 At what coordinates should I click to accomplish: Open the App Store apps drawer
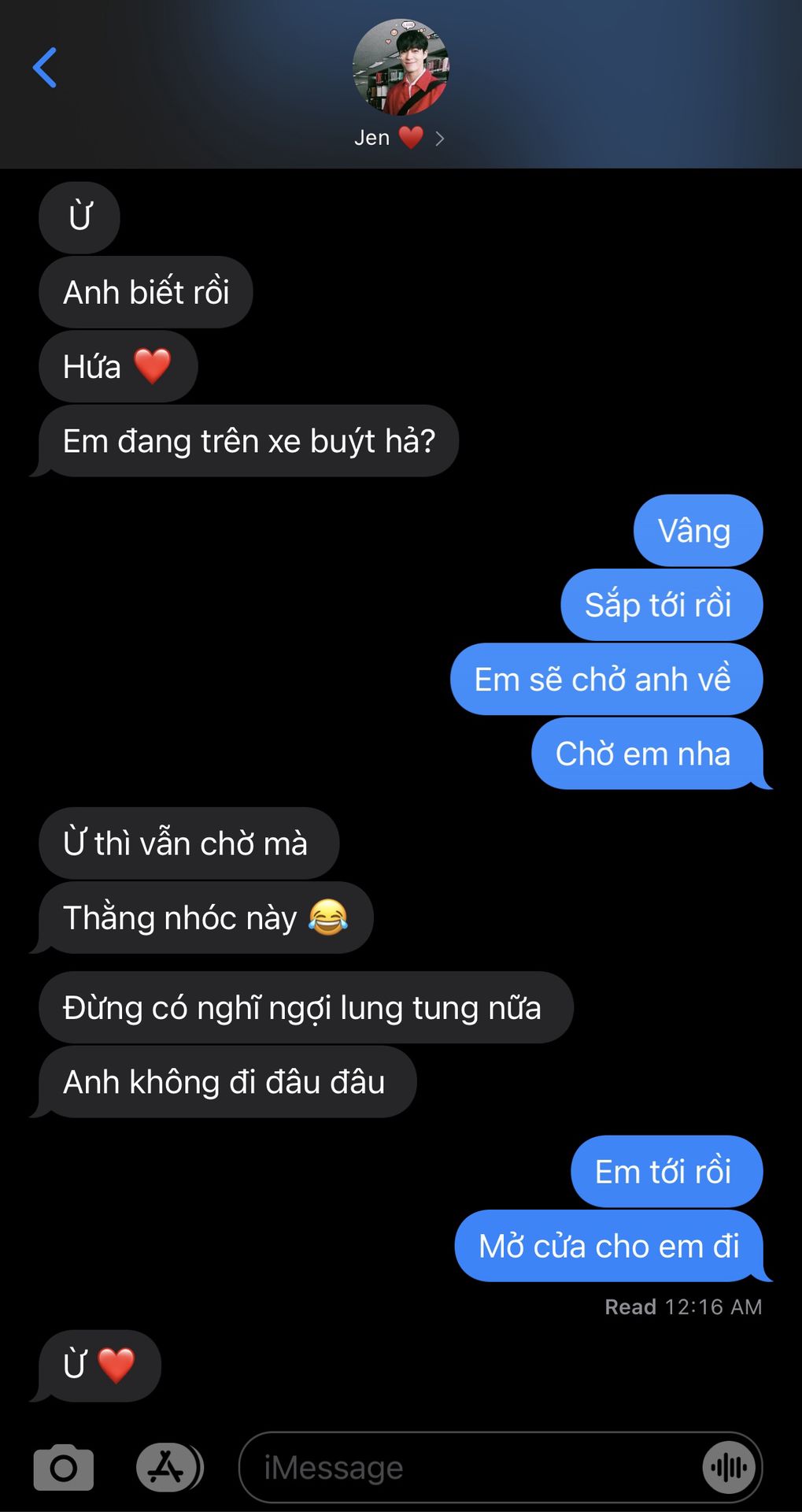(168, 1467)
